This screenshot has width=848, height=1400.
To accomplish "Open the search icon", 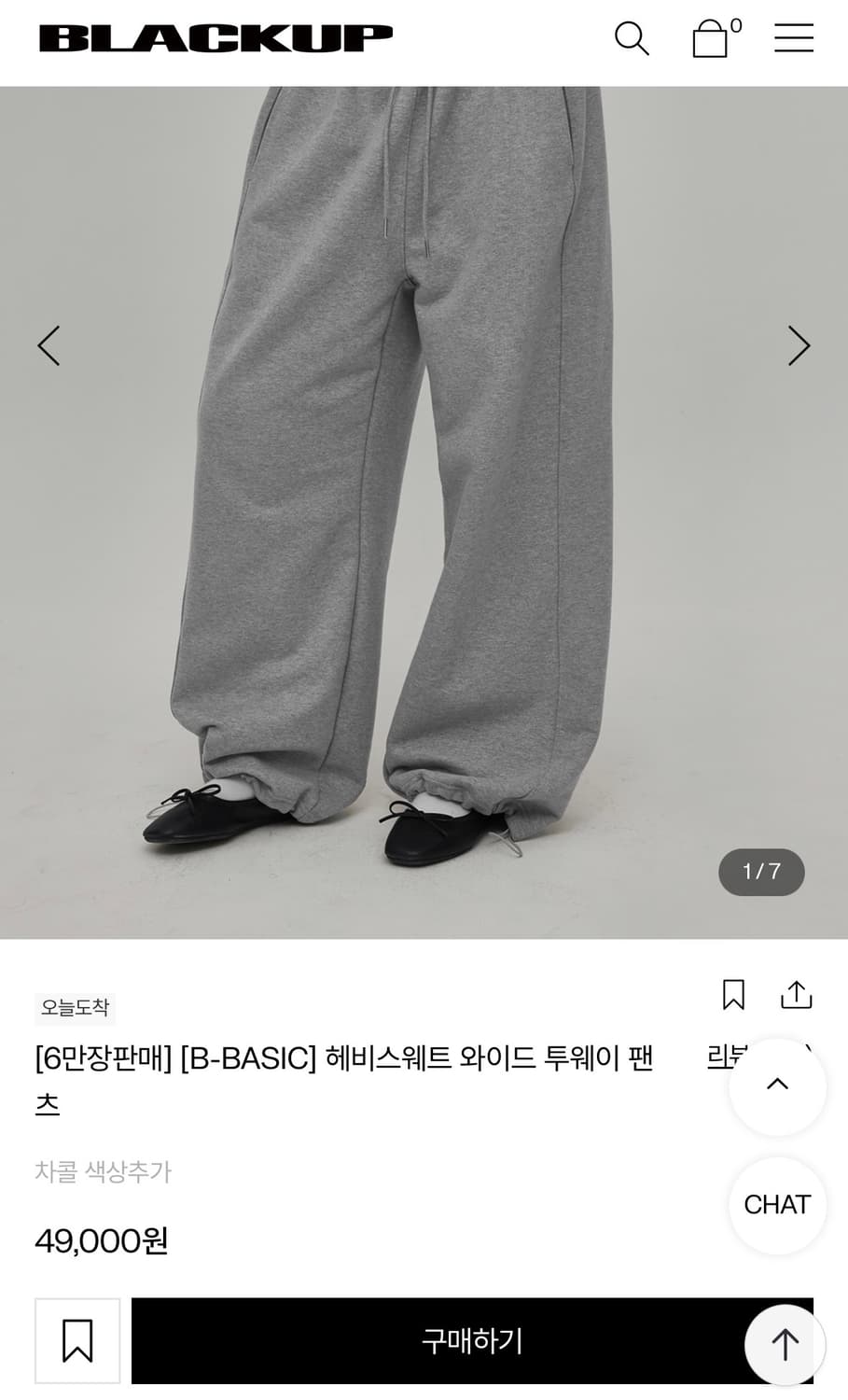I will 633,39.
